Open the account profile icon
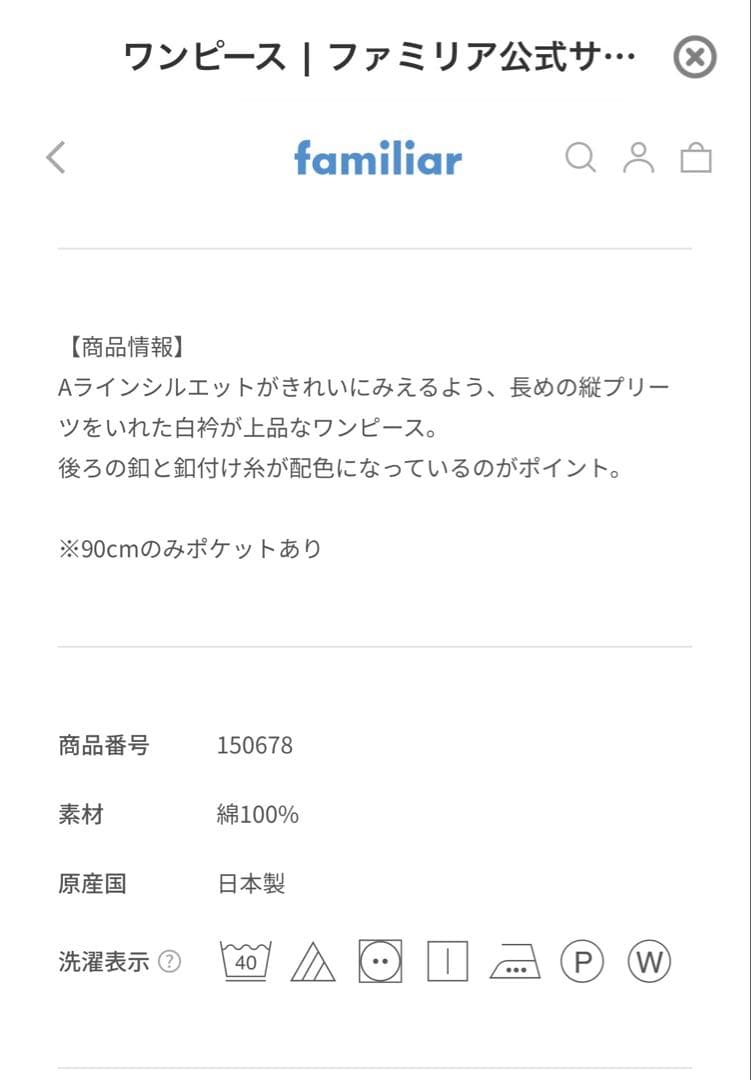 (x=639, y=157)
